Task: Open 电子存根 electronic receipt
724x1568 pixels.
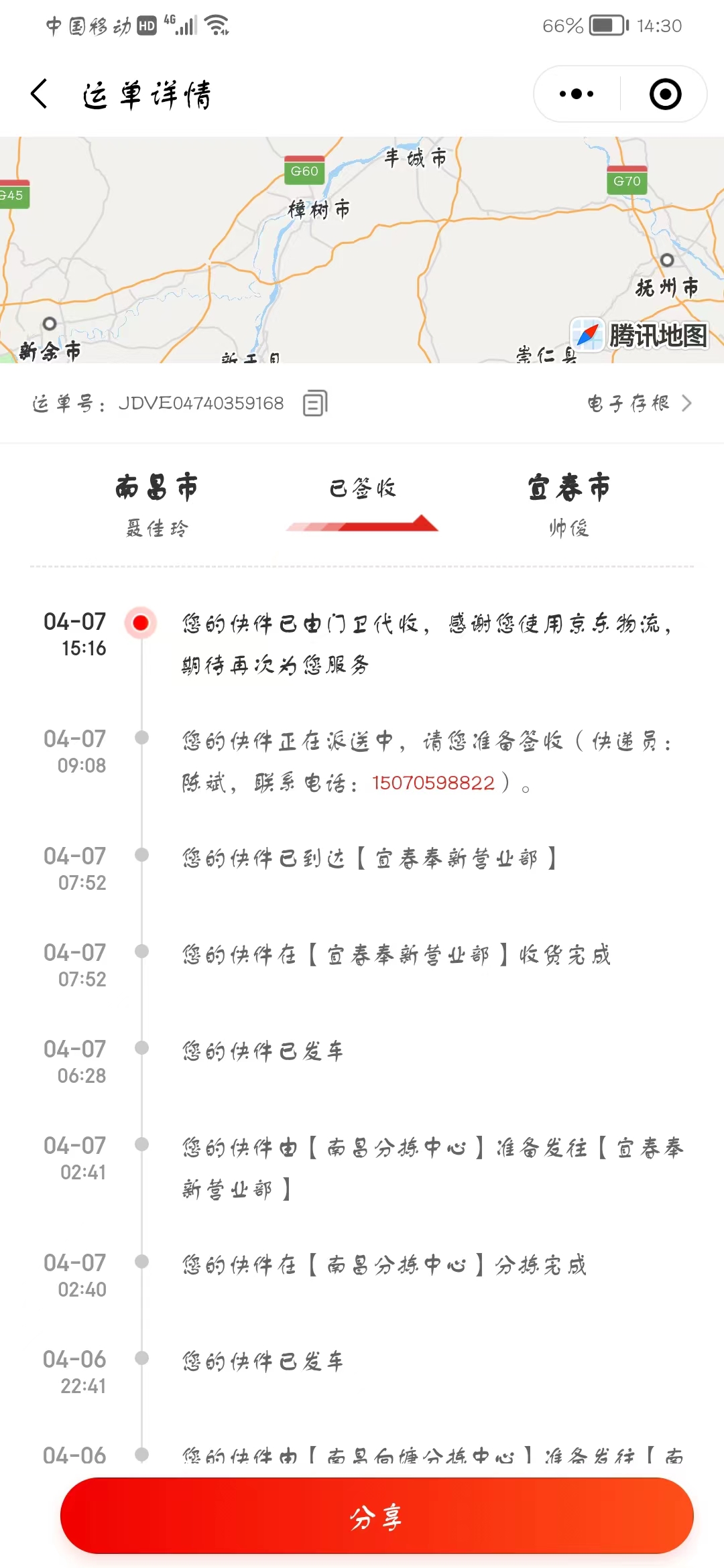Action: coord(640,403)
